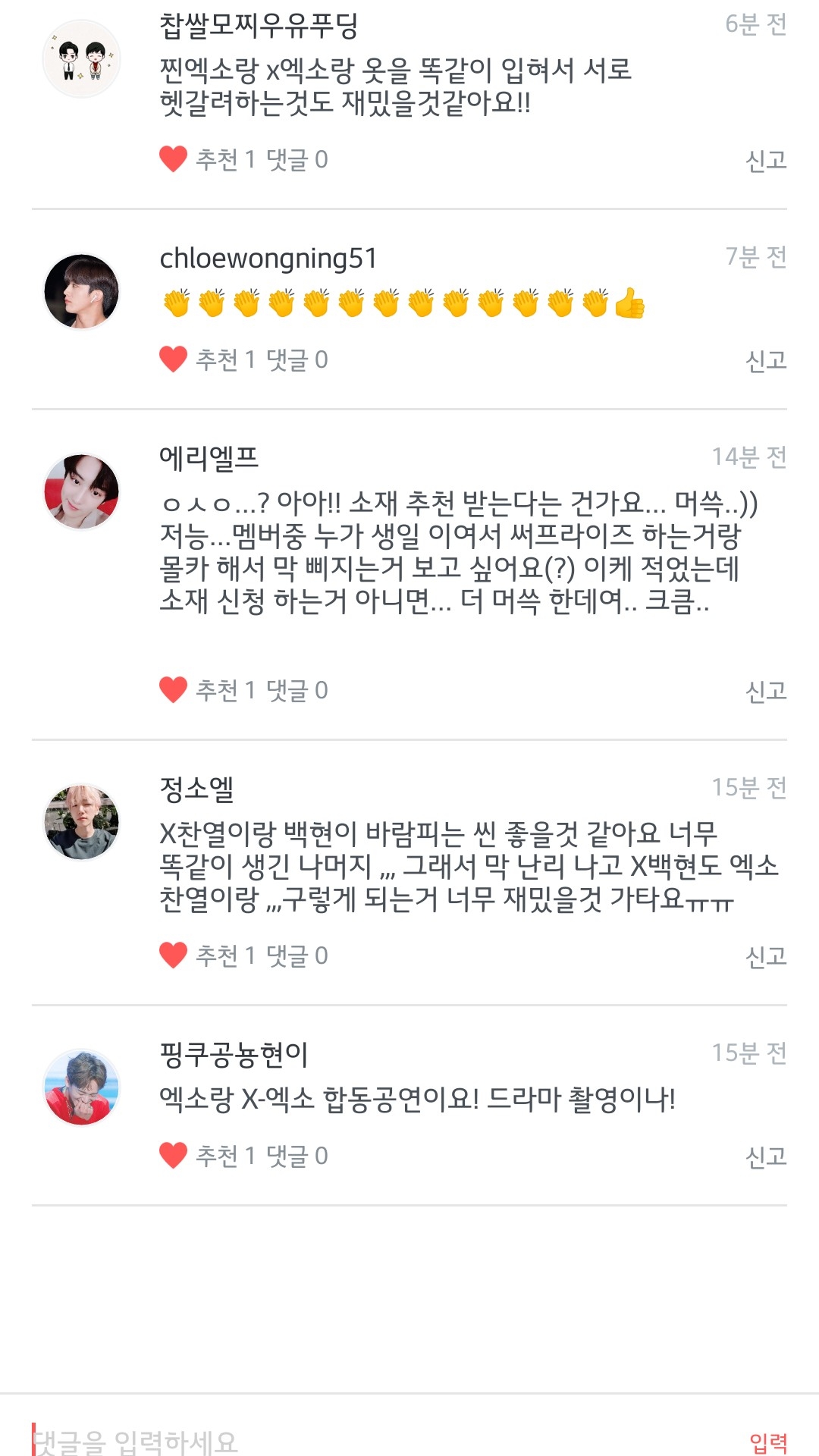This screenshot has height=1456, width=819.
Task: Like 정소엘's comment with the heart
Action: (173, 955)
